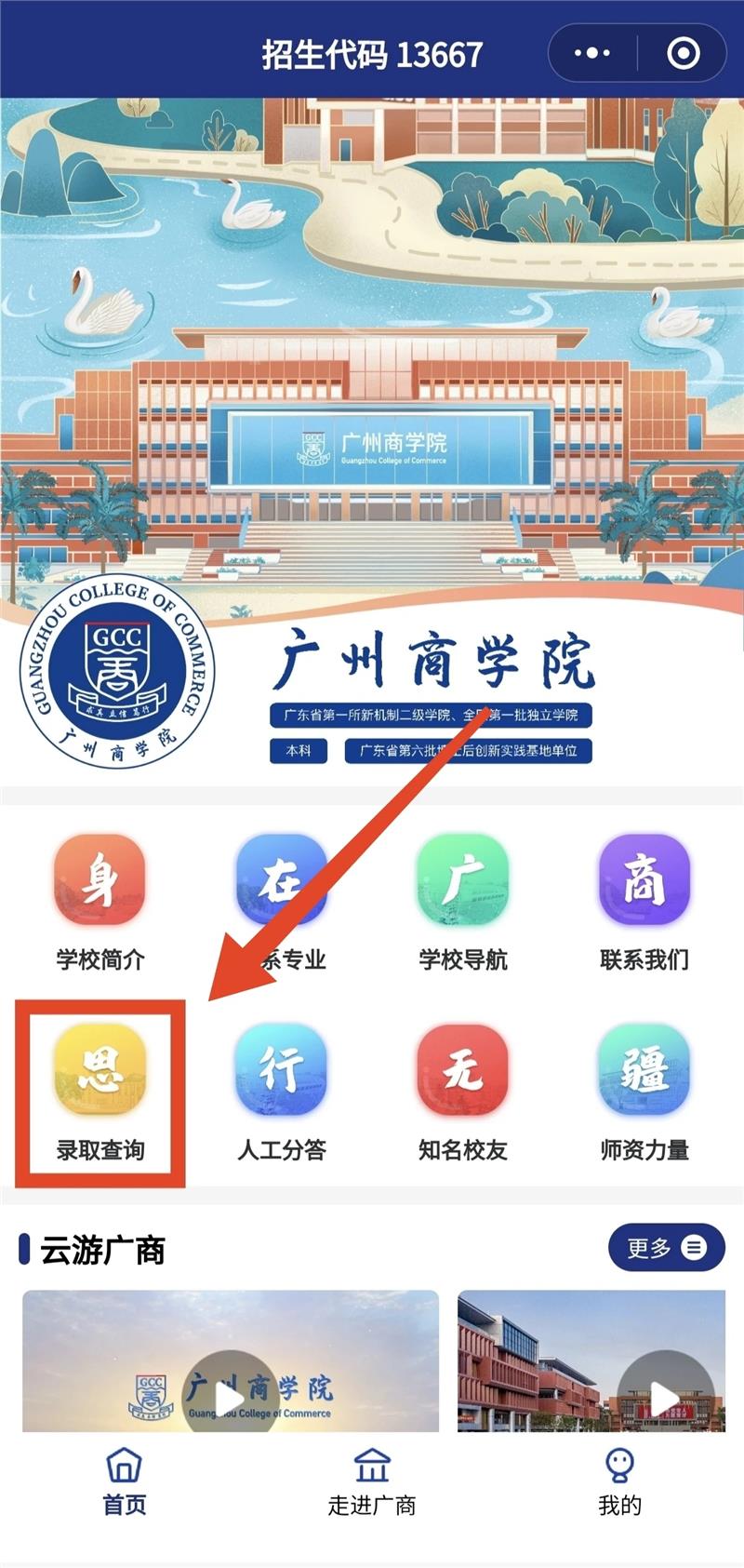Close the mini program via the circle icon
744x1568 pixels.
[684, 54]
